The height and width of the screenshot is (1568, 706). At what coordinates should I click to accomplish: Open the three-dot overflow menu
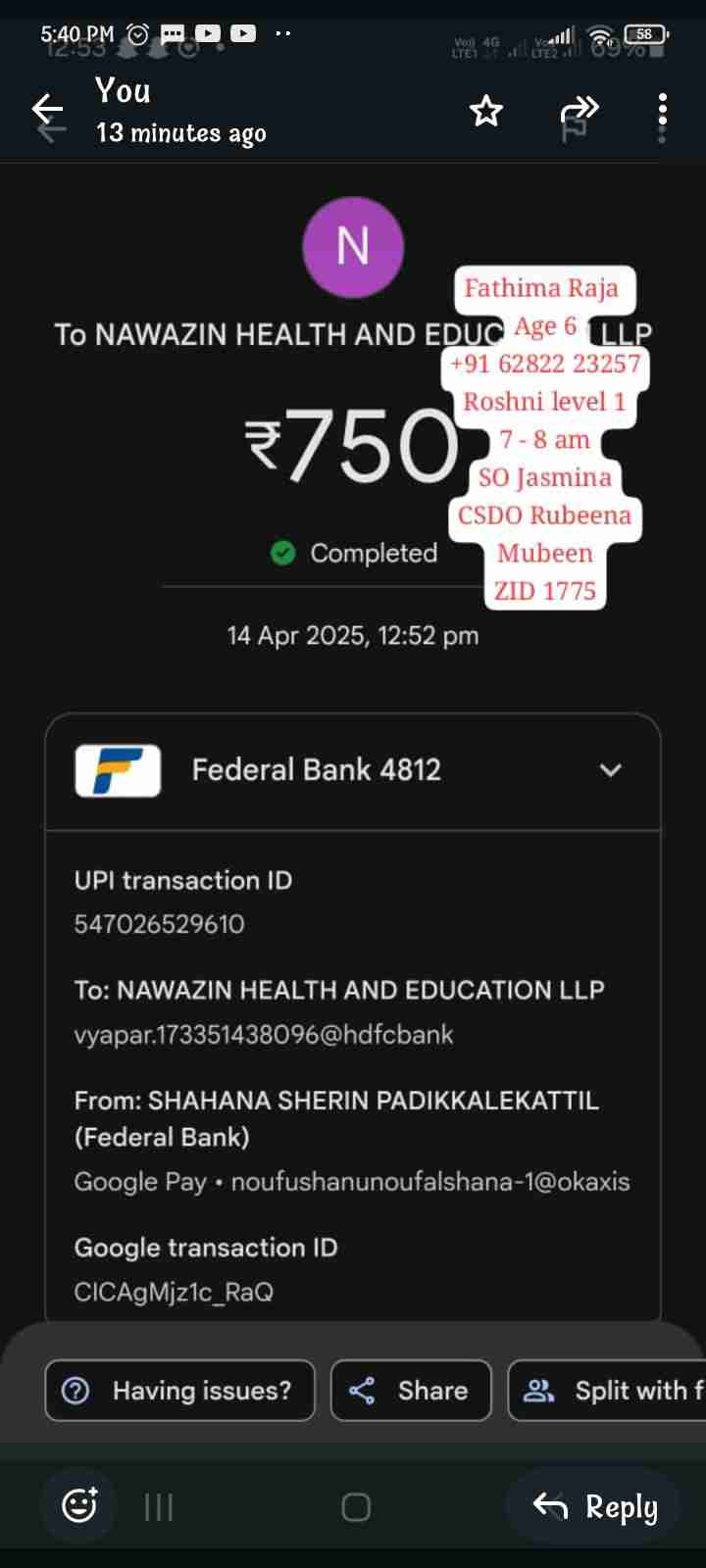(663, 114)
